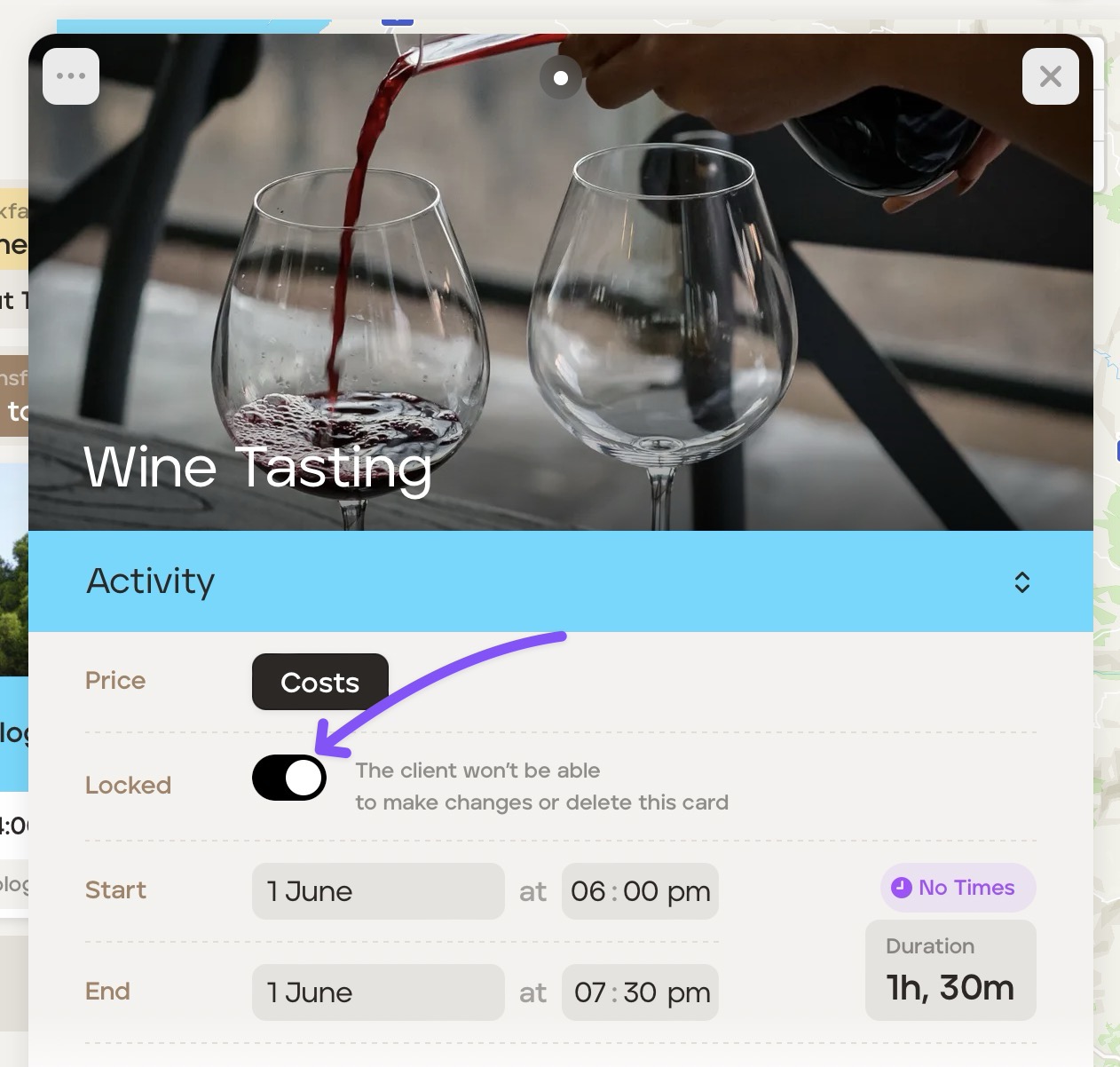Edit the end time 07:30 pm
Viewport: 1120px width, 1067px height.
pos(640,992)
